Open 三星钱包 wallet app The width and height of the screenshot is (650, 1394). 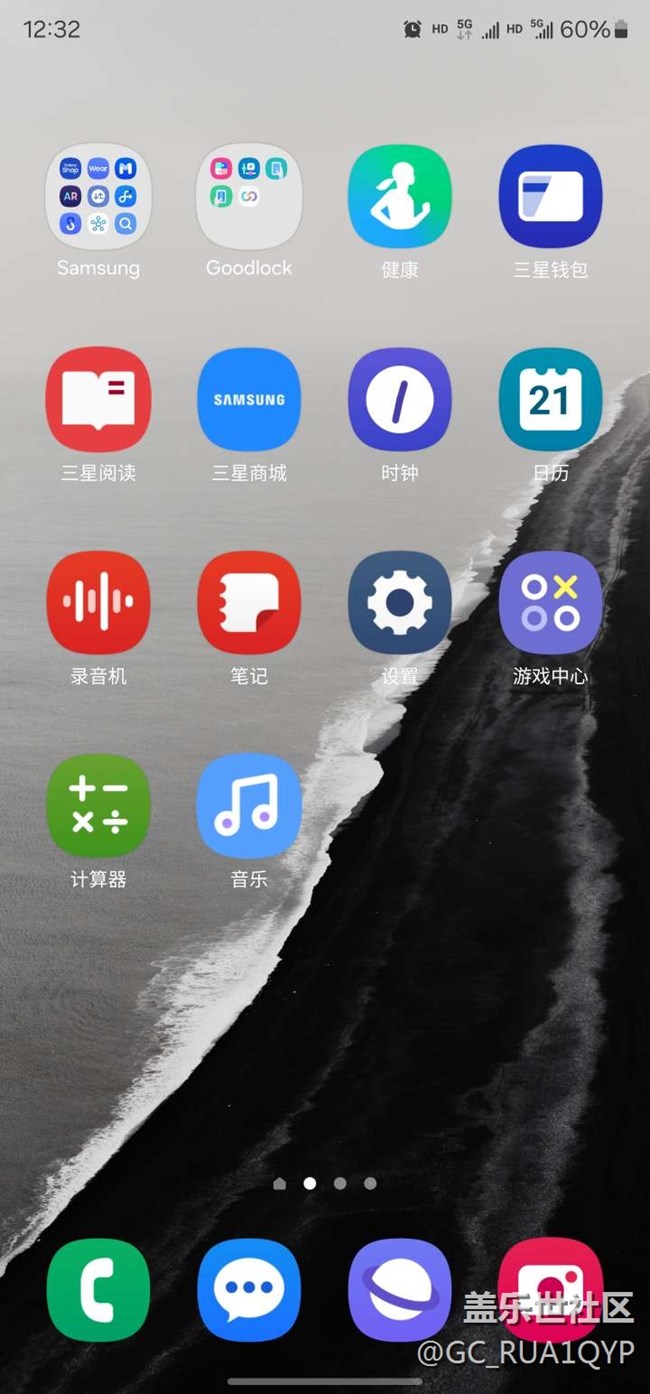click(550, 196)
